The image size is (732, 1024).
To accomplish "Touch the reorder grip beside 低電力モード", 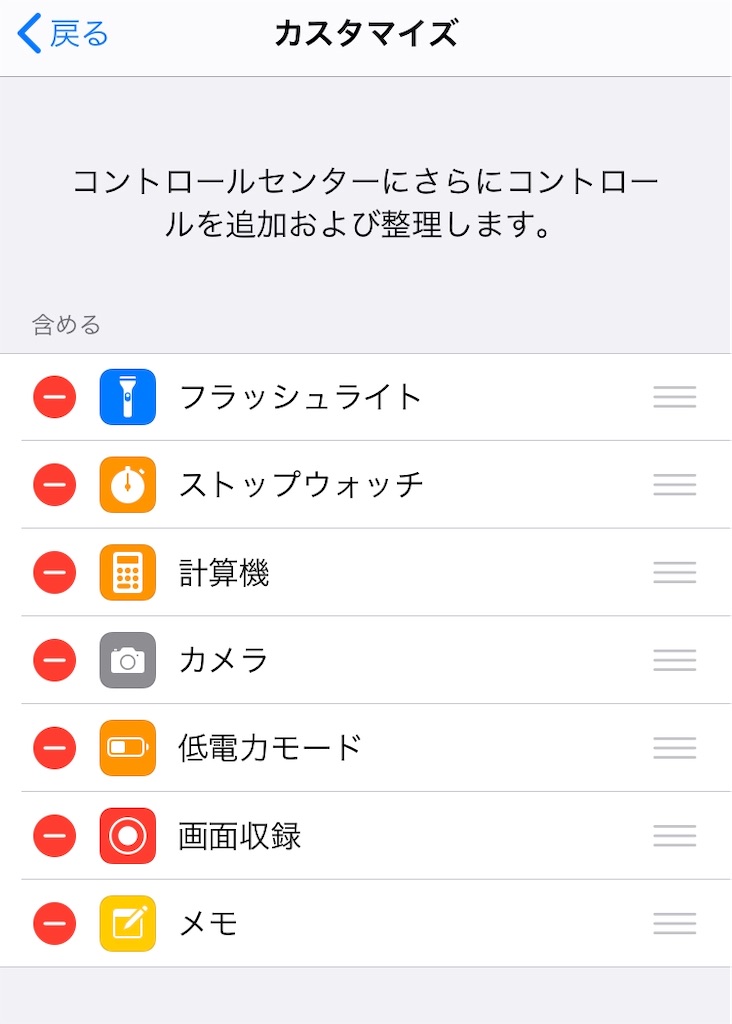I will 674,748.
